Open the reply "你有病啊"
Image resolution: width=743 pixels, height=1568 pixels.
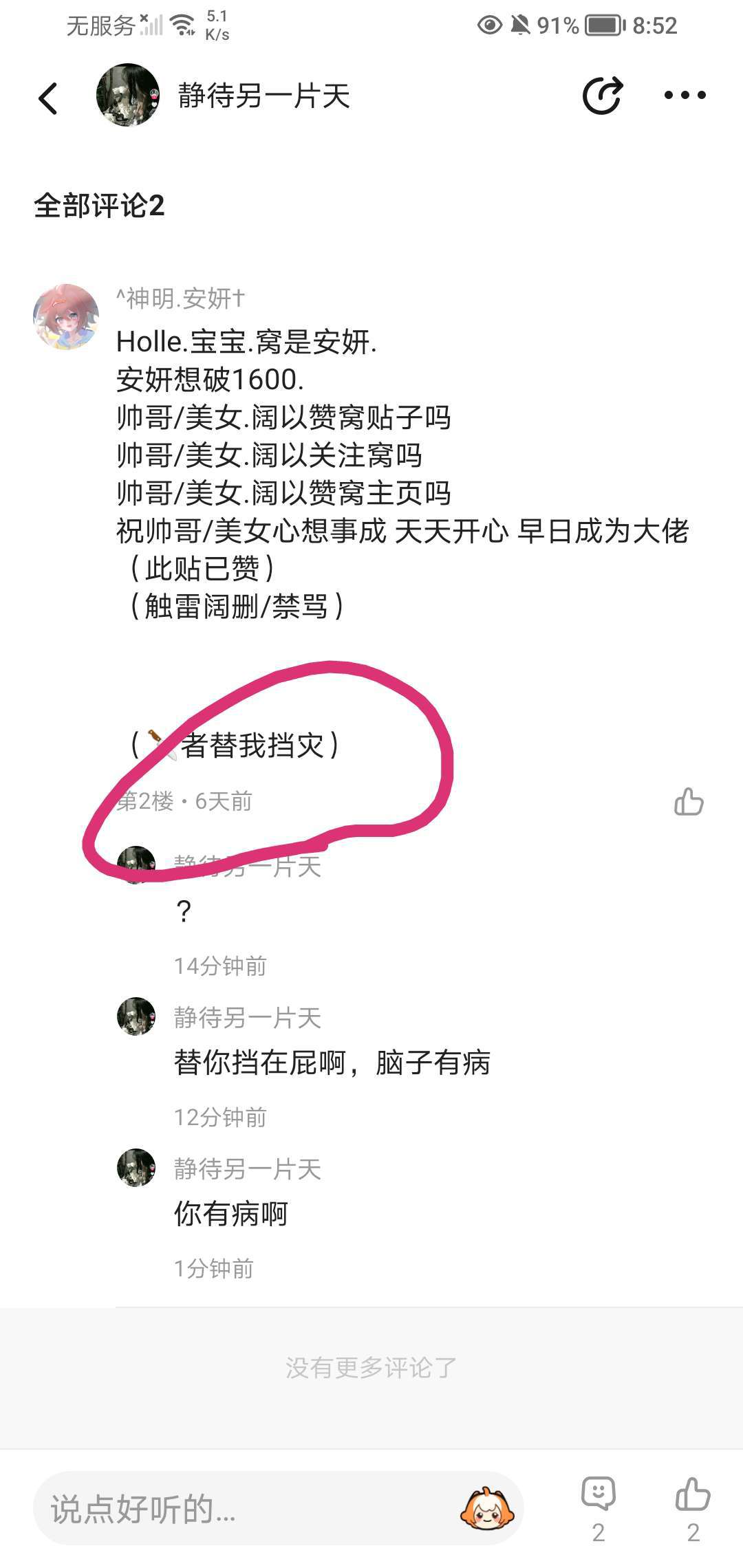click(x=230, y=1214)
